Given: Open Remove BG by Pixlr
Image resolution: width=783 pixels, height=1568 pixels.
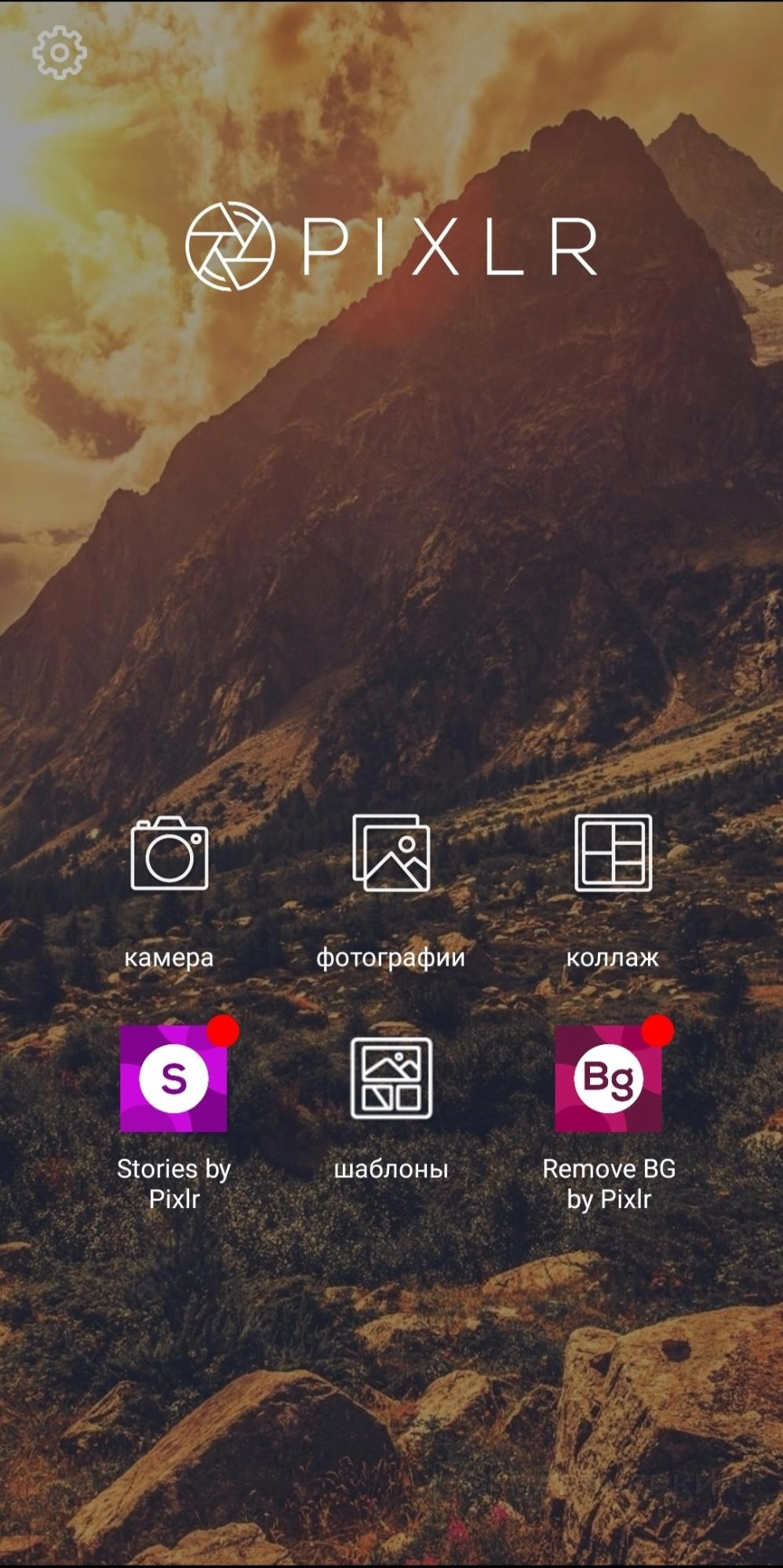Looking at the screenshot, I should click(x=609, y=1079).
